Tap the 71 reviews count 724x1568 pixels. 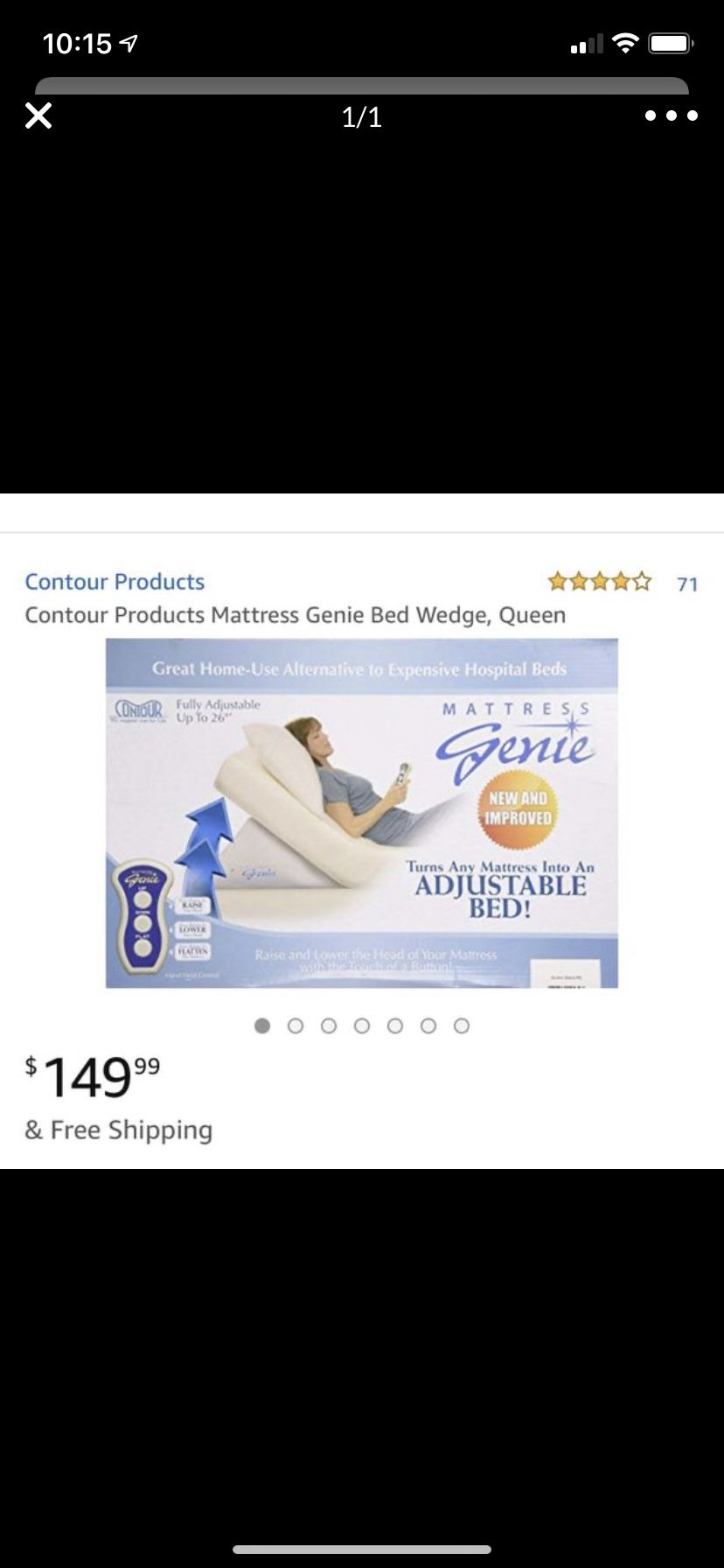688,584
